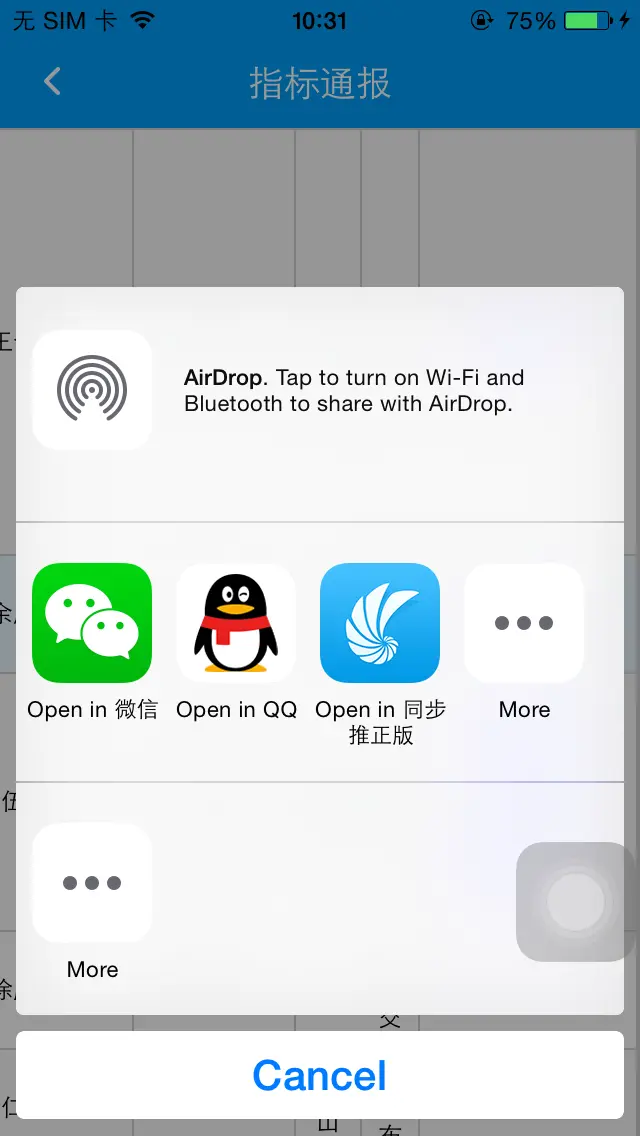The height and width of the screenshot is (1136, 640).
Task: Cancel the share sheet
Action: (320, 1075)
